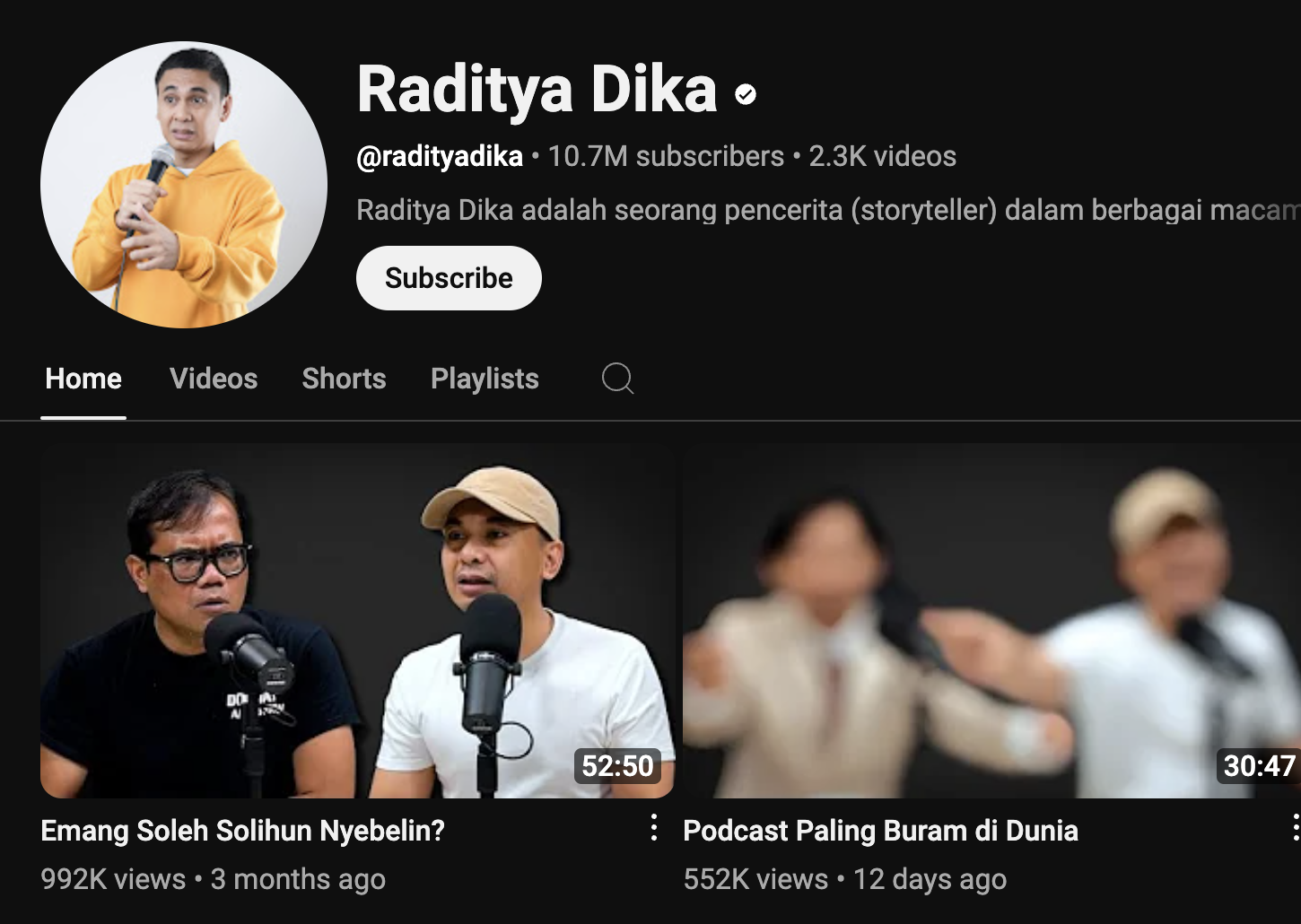Subscribe to the Raditya Dika channel

[449, 278]
